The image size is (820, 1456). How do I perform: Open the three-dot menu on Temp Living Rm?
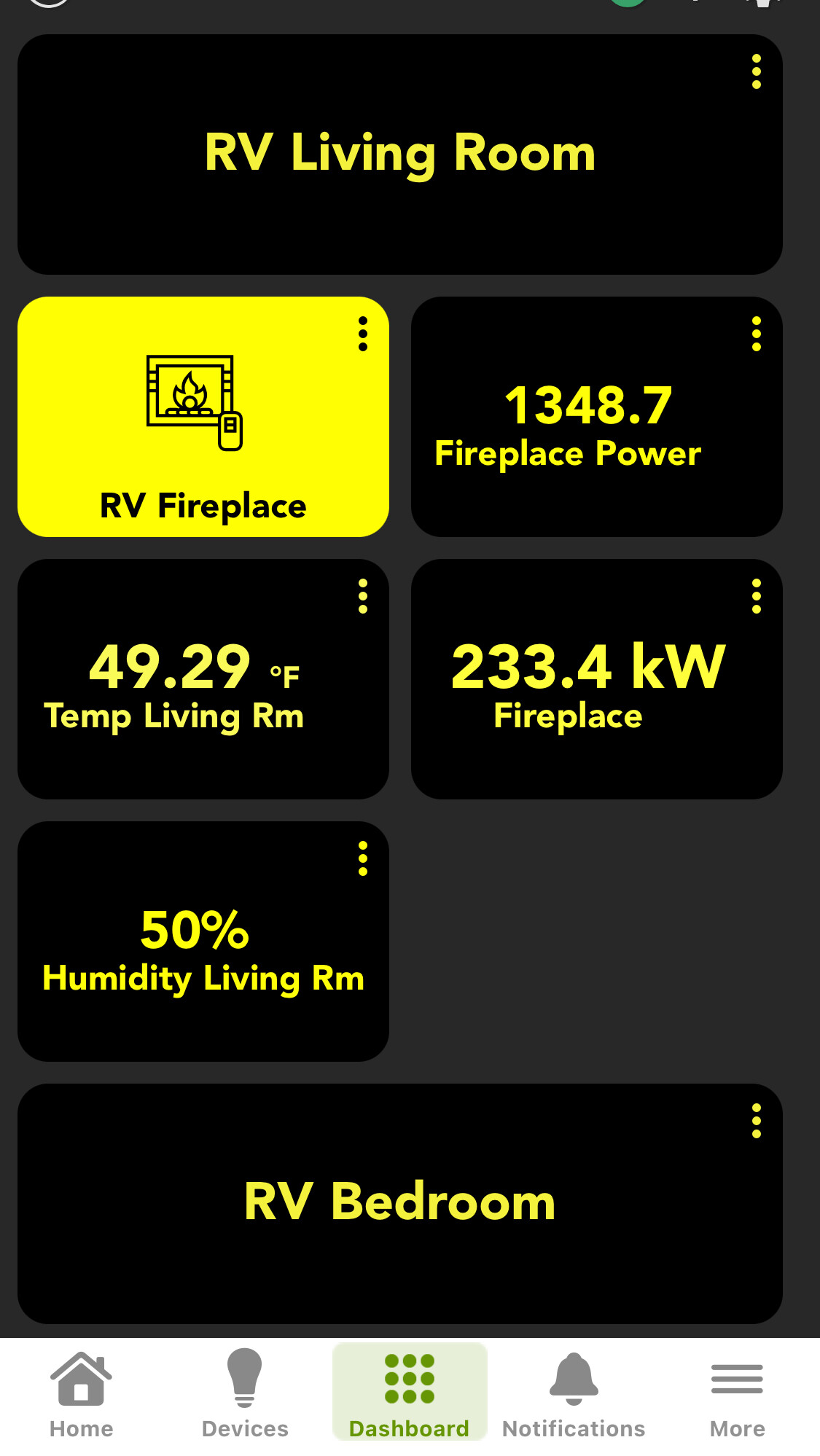tap(362, 596)
